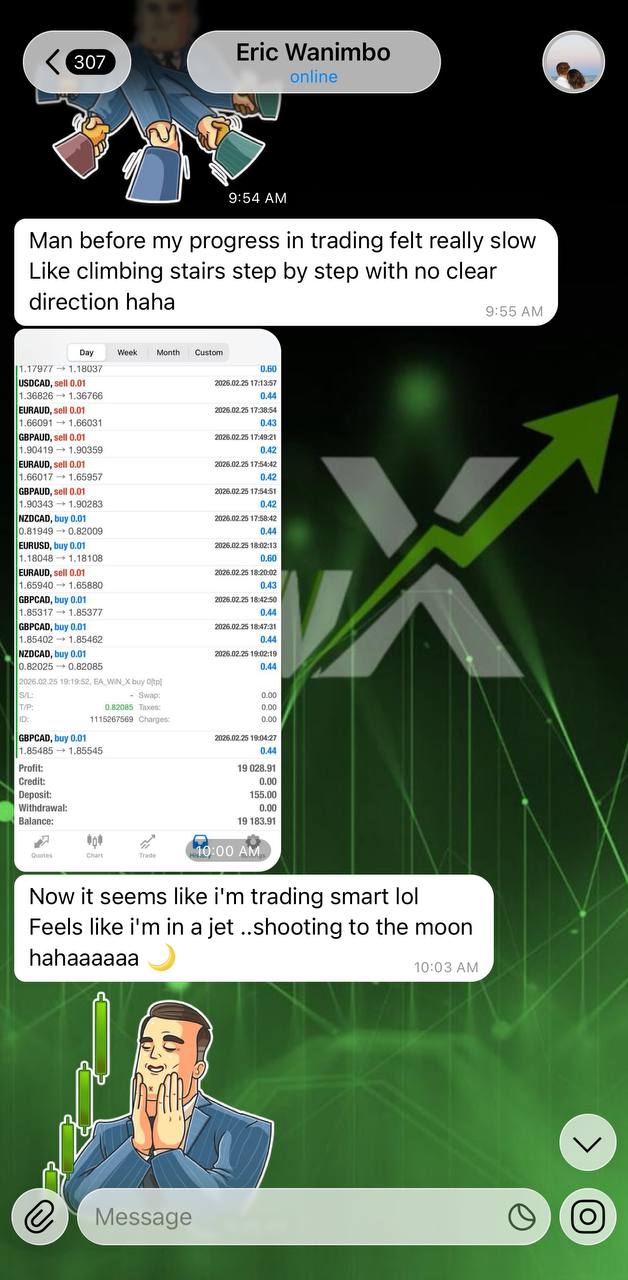
Task: Jump to the latest messages arrow
Action: (587, 1142)
